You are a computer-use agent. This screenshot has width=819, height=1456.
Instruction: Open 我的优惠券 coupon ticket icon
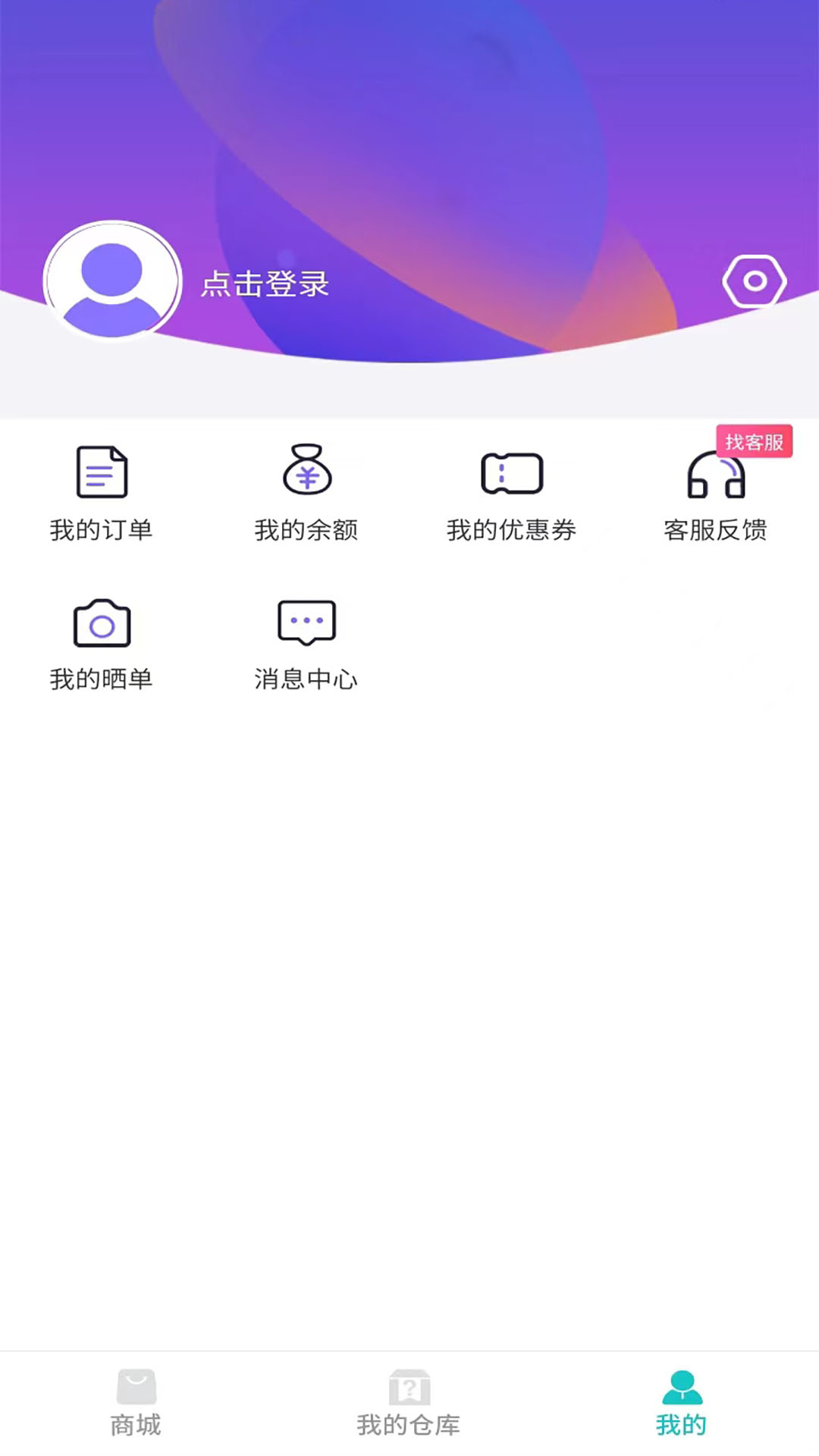click(513, 472)
